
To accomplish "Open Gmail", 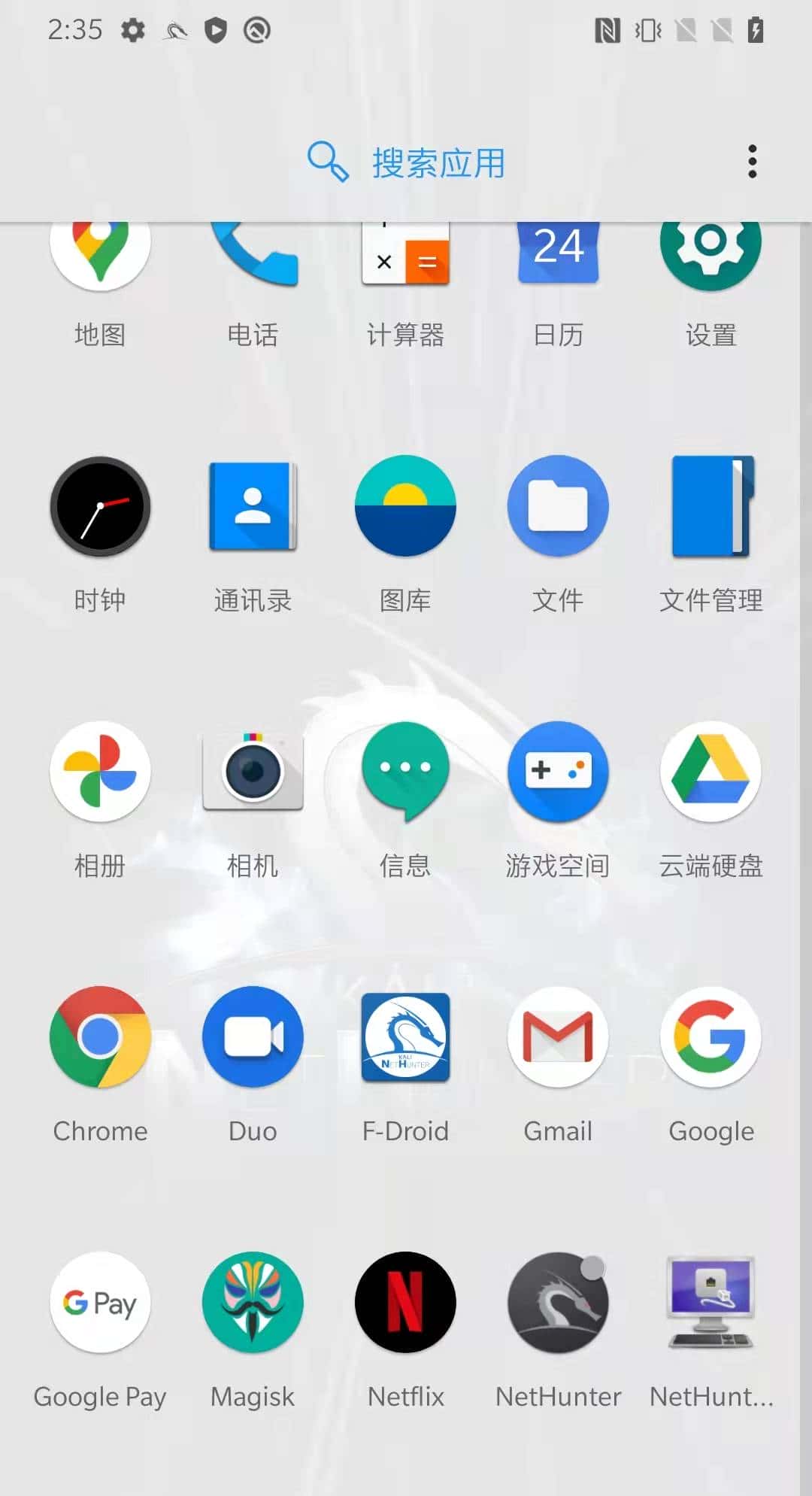I will pos(558,1038).
